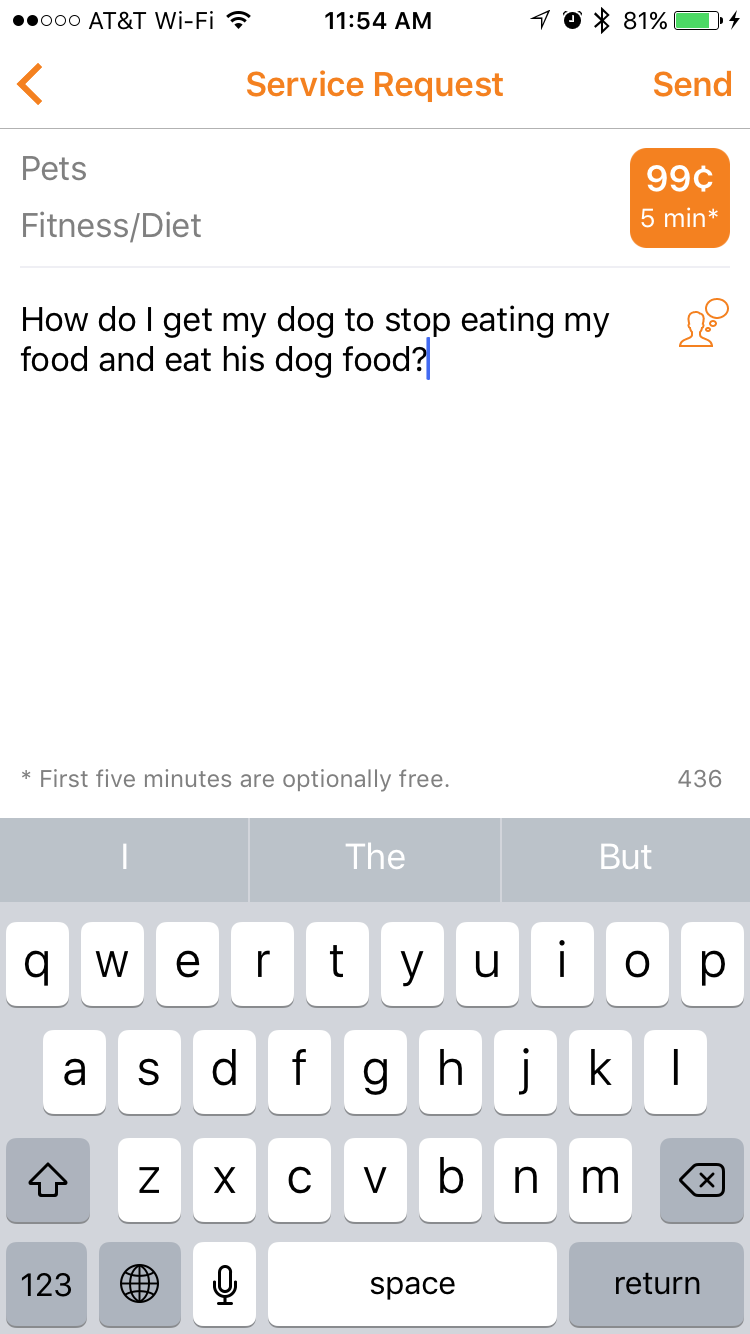Image resolution: width=750 pixels, height=1334 pixels.
Task: Insert the "I" keyboard suggestion
Action: click(x=124, y=857)
